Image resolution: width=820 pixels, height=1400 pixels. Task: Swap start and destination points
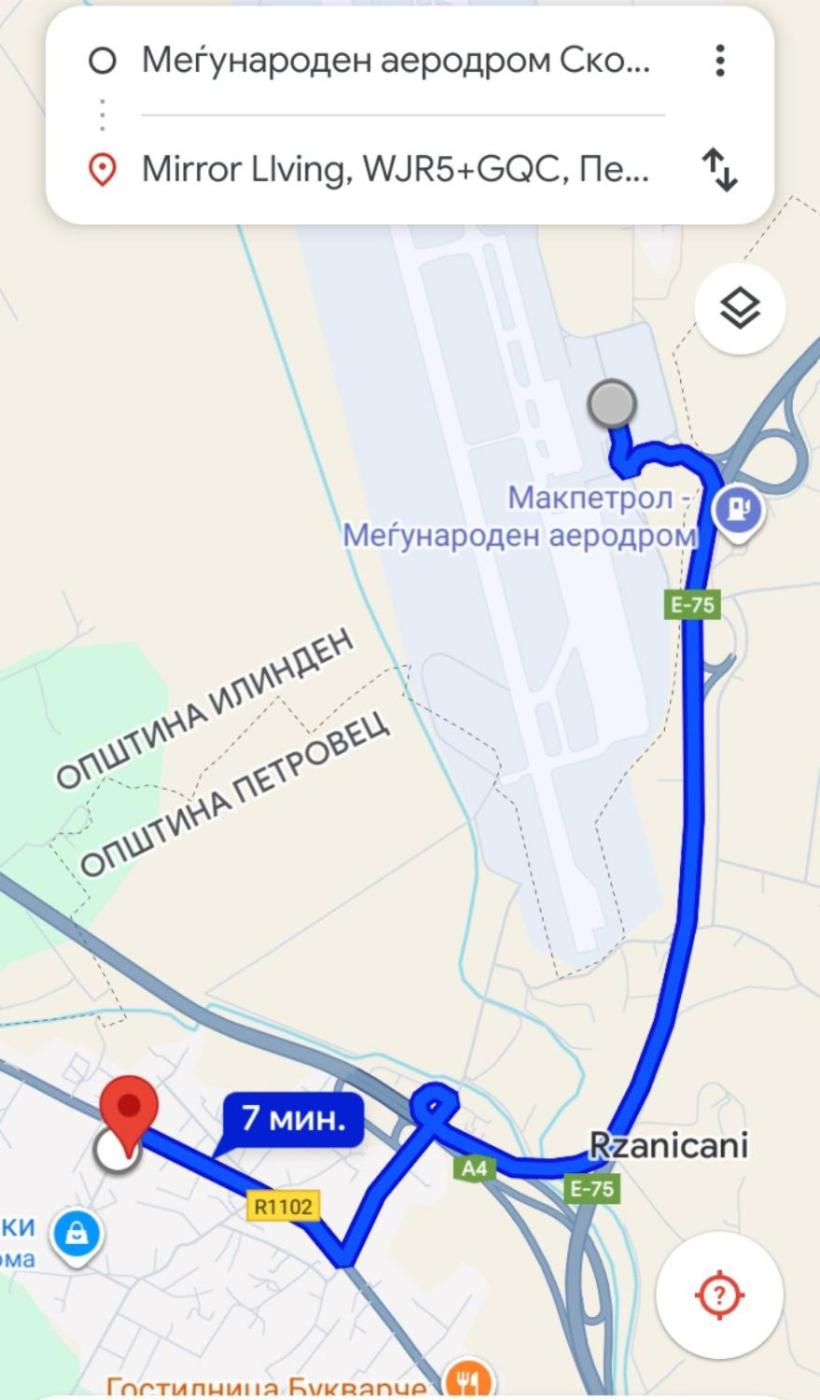(720, 169)
